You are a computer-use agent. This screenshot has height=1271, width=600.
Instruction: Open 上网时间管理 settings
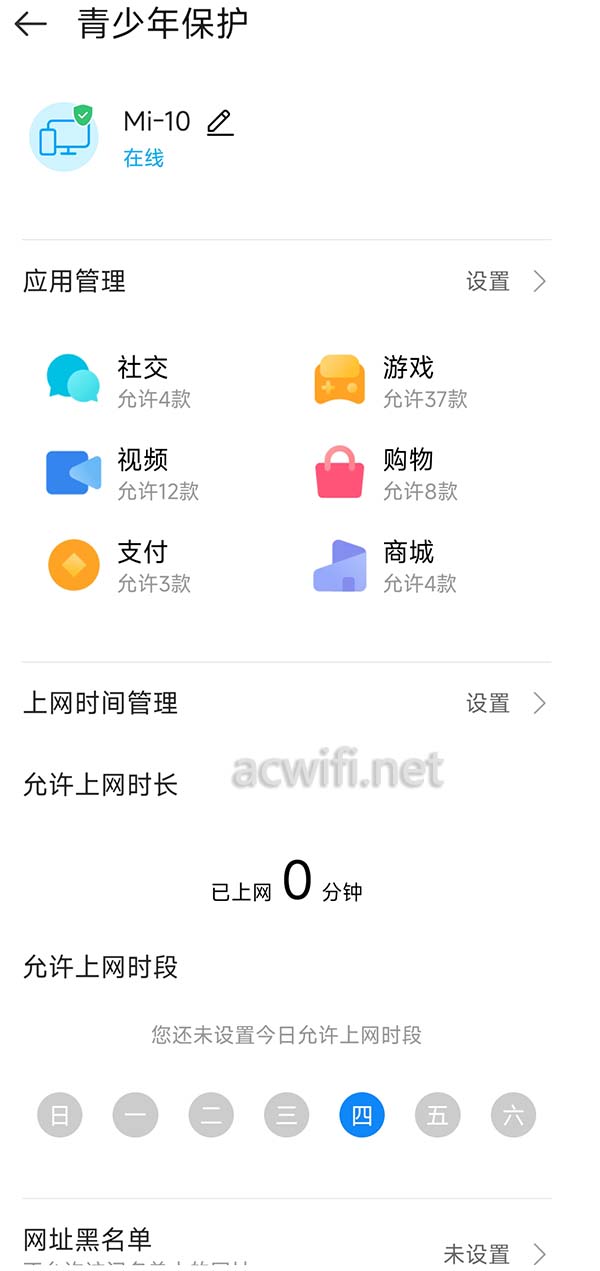(x=507, y=704)
